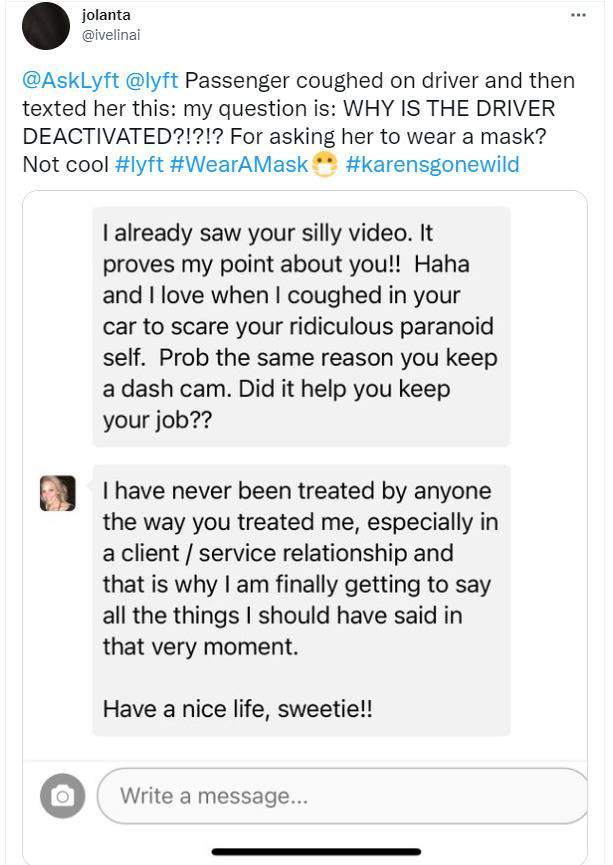Open the @ivelinai profile handle
Image resolution: width=613 pixels, height=865 pixels.
point(110,35)
